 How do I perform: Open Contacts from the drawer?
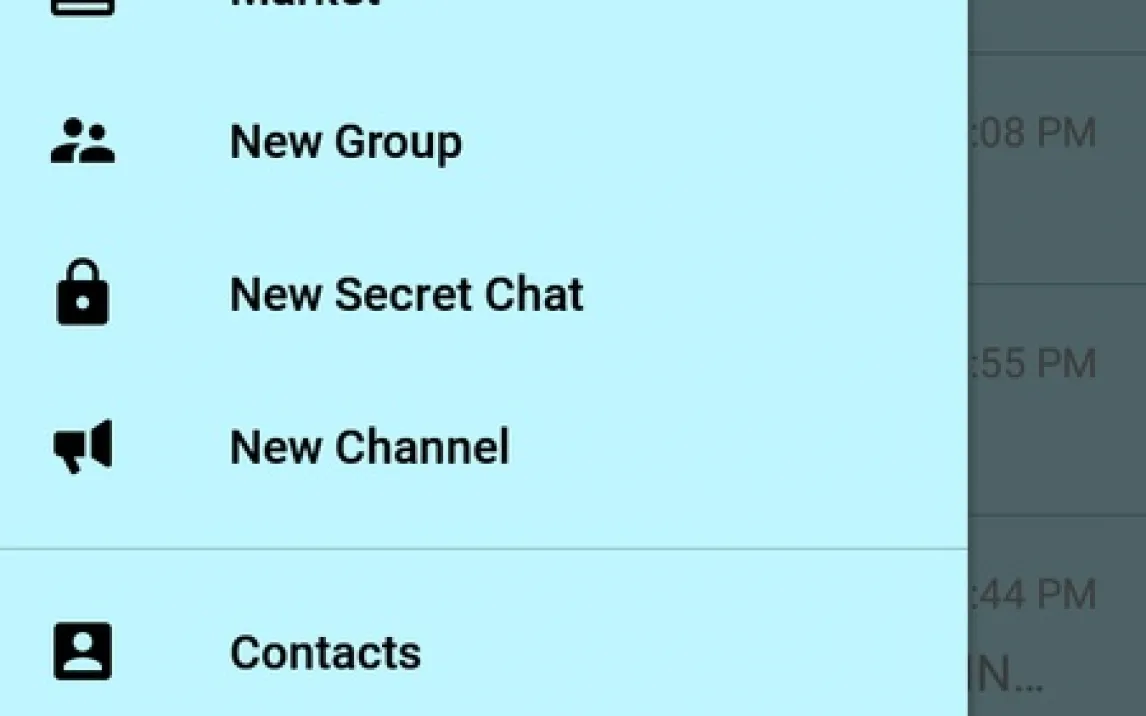[x=325, y=653]
